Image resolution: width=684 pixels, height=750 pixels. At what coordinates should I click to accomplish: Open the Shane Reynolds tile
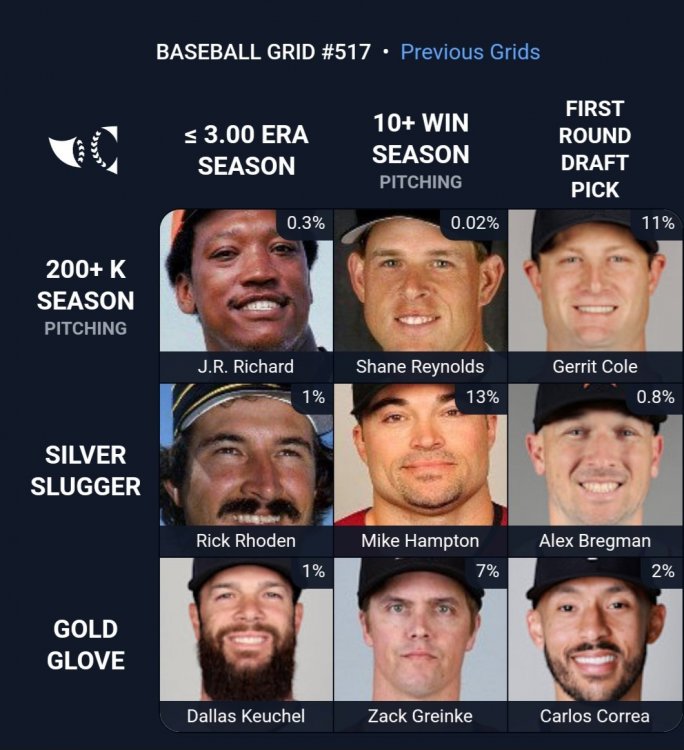click(420, 295)
